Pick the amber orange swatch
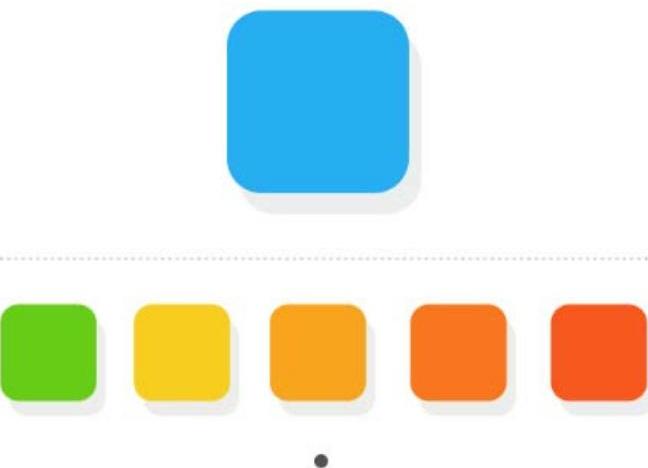The image size is (648, 468). (317, 352)
